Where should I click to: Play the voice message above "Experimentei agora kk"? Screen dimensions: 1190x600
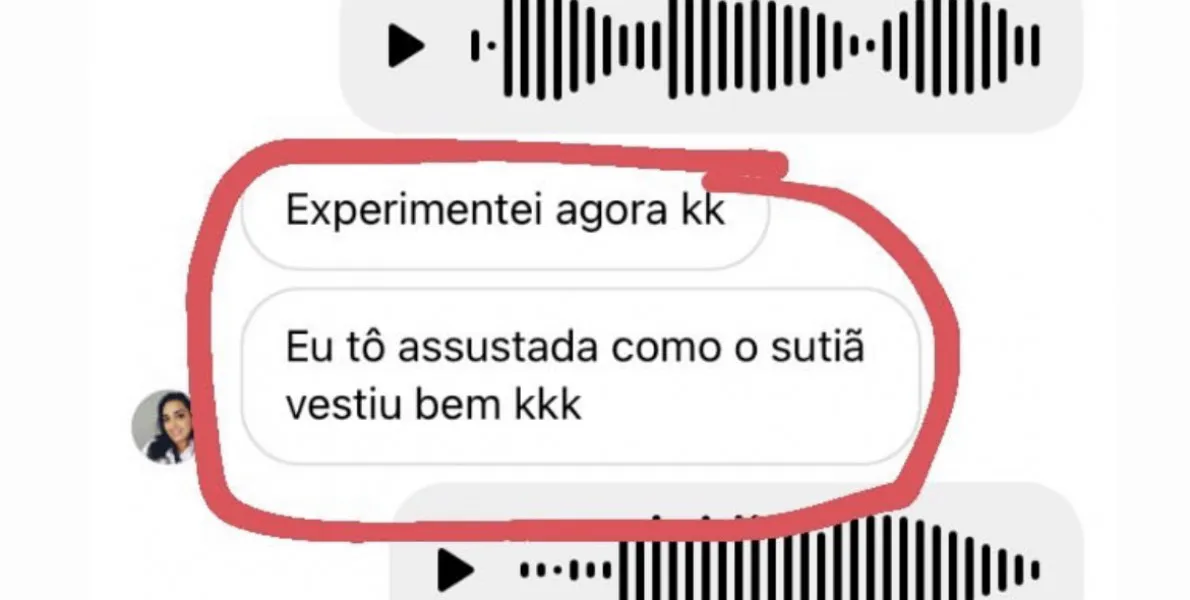pyautogui.click(x=405, y=46)
